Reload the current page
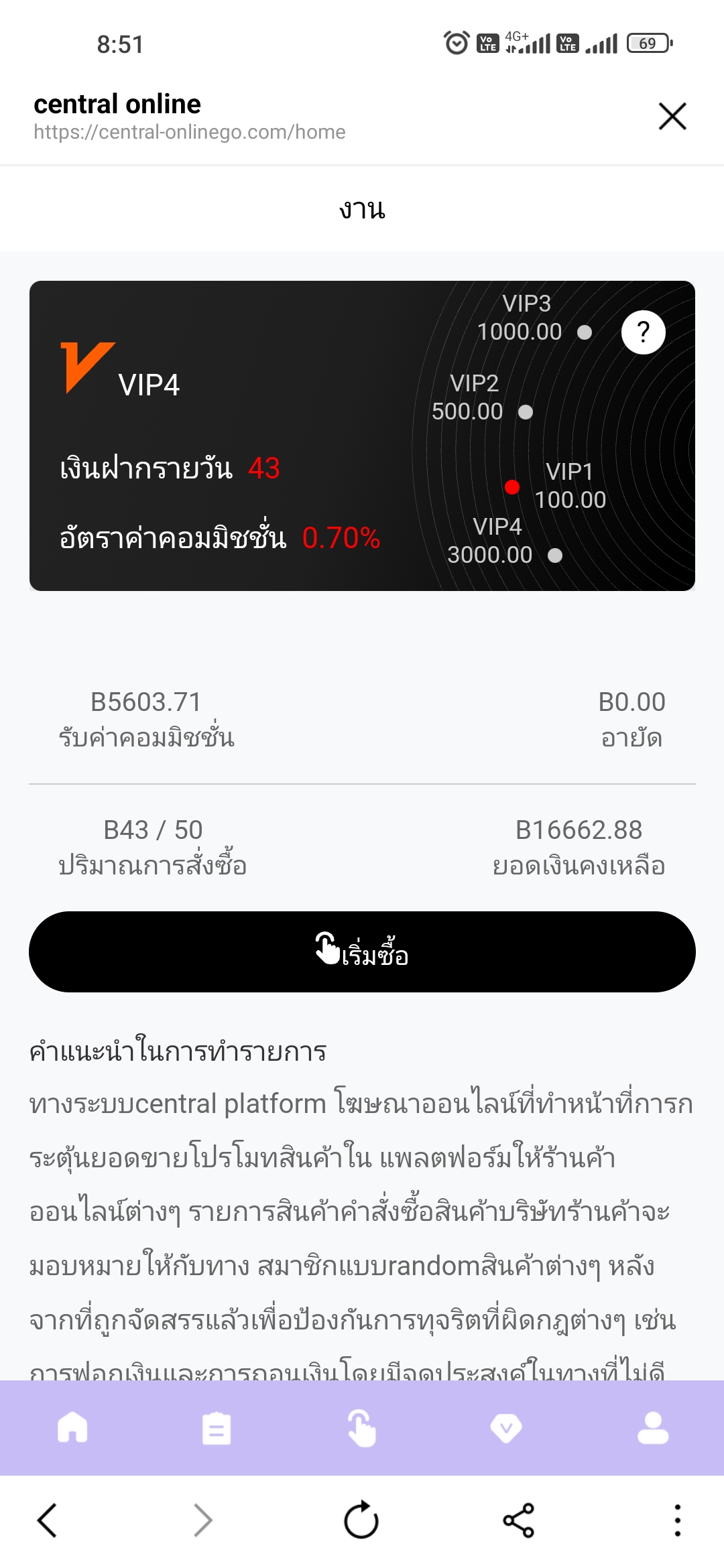The height and width of the screenshot is (1568, 724). coord(361,1520)
